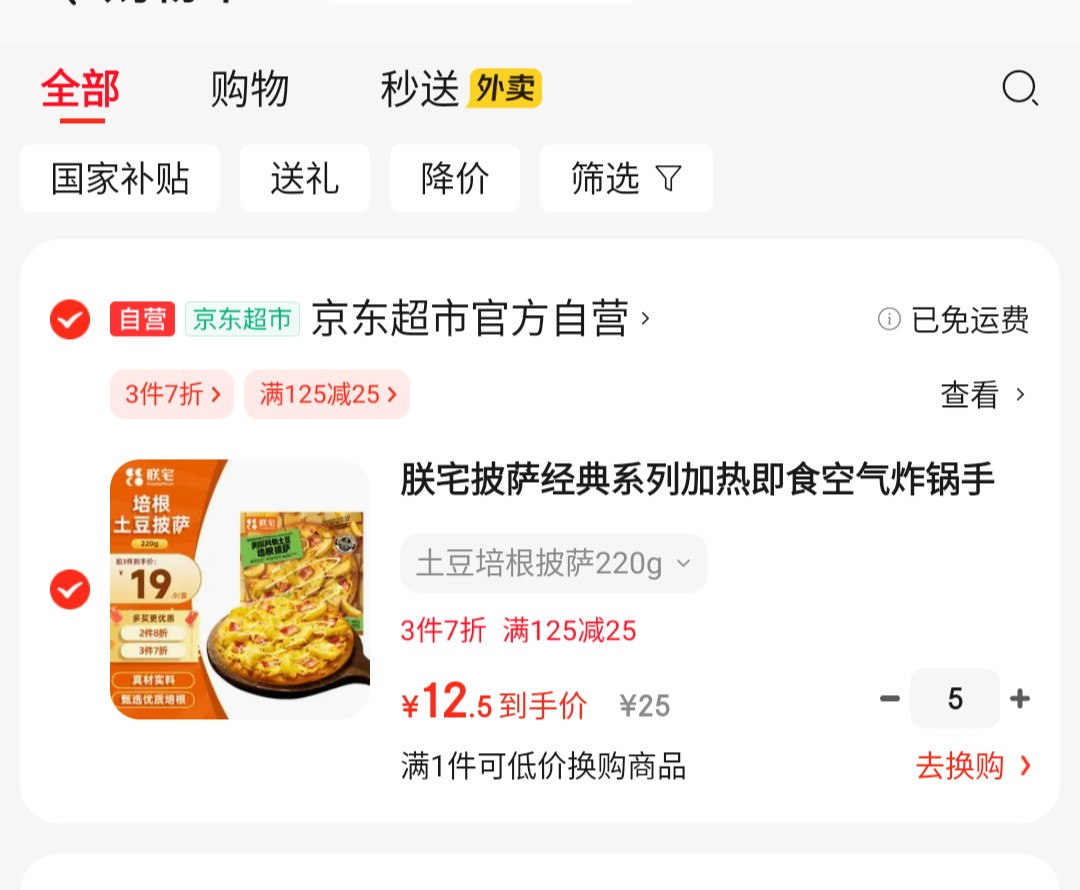The width and height of the screenshot is (1080, 890).
Task: Decrease pizza quantity with minus
Action: pos(890,698)
